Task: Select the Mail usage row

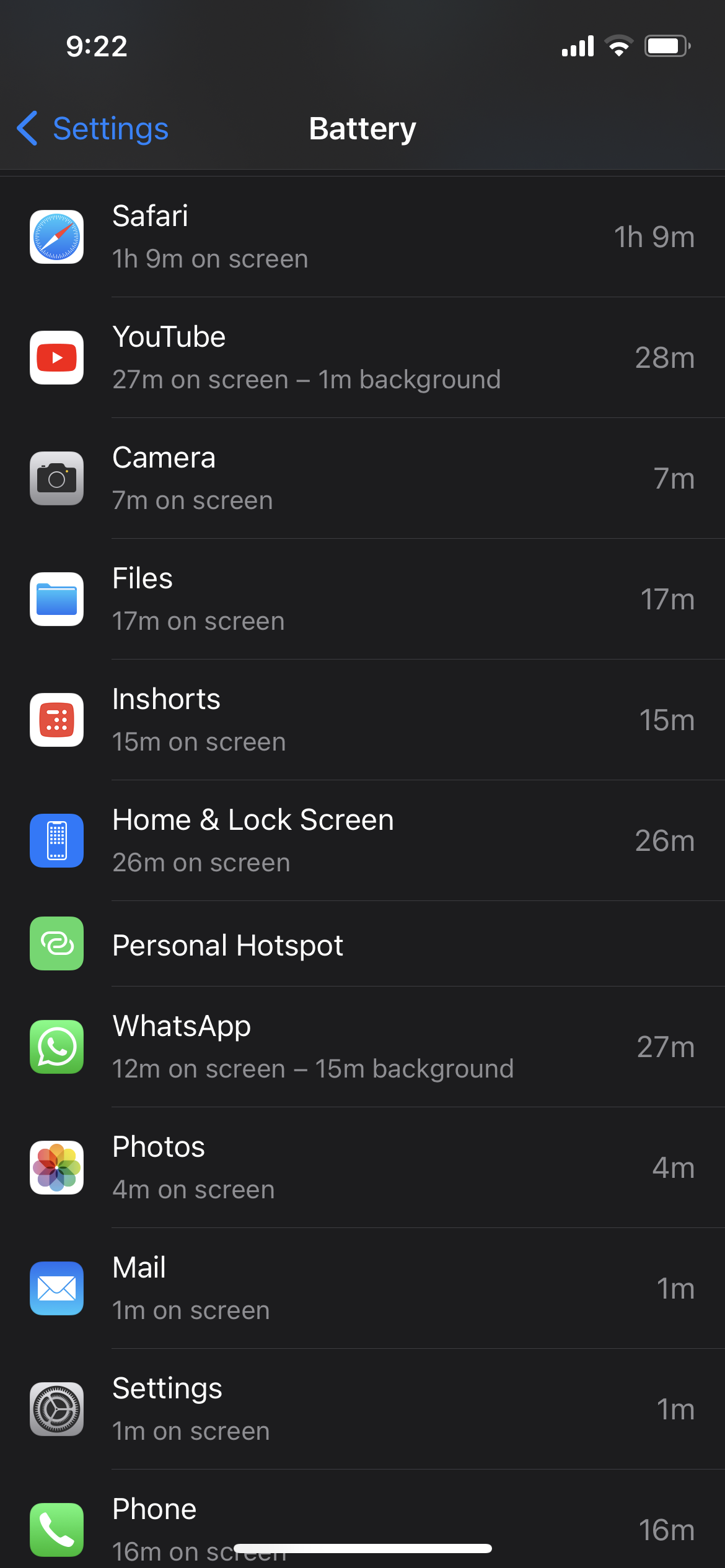Action: click(362, 1289)
